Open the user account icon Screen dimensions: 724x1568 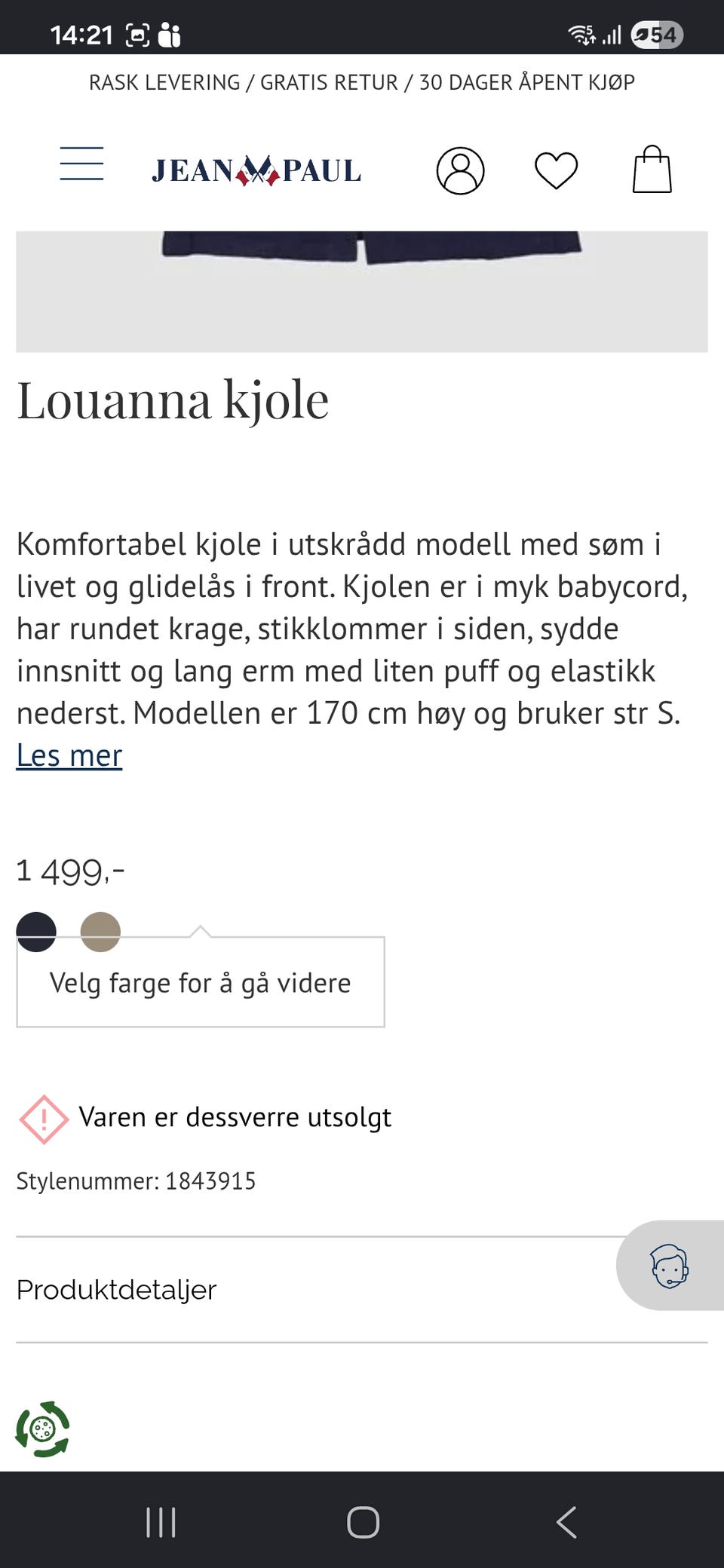[460, 171]
